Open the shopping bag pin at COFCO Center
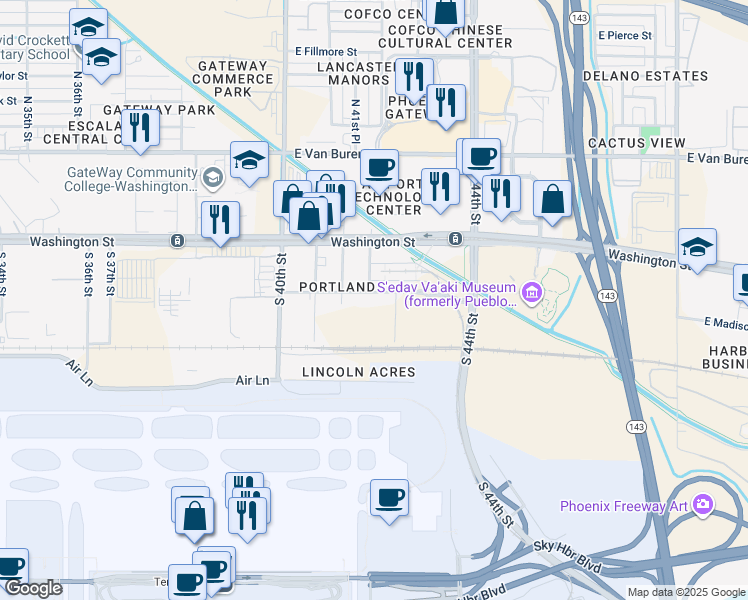This screenshot has width=748, height=600. tap(444, 13)
